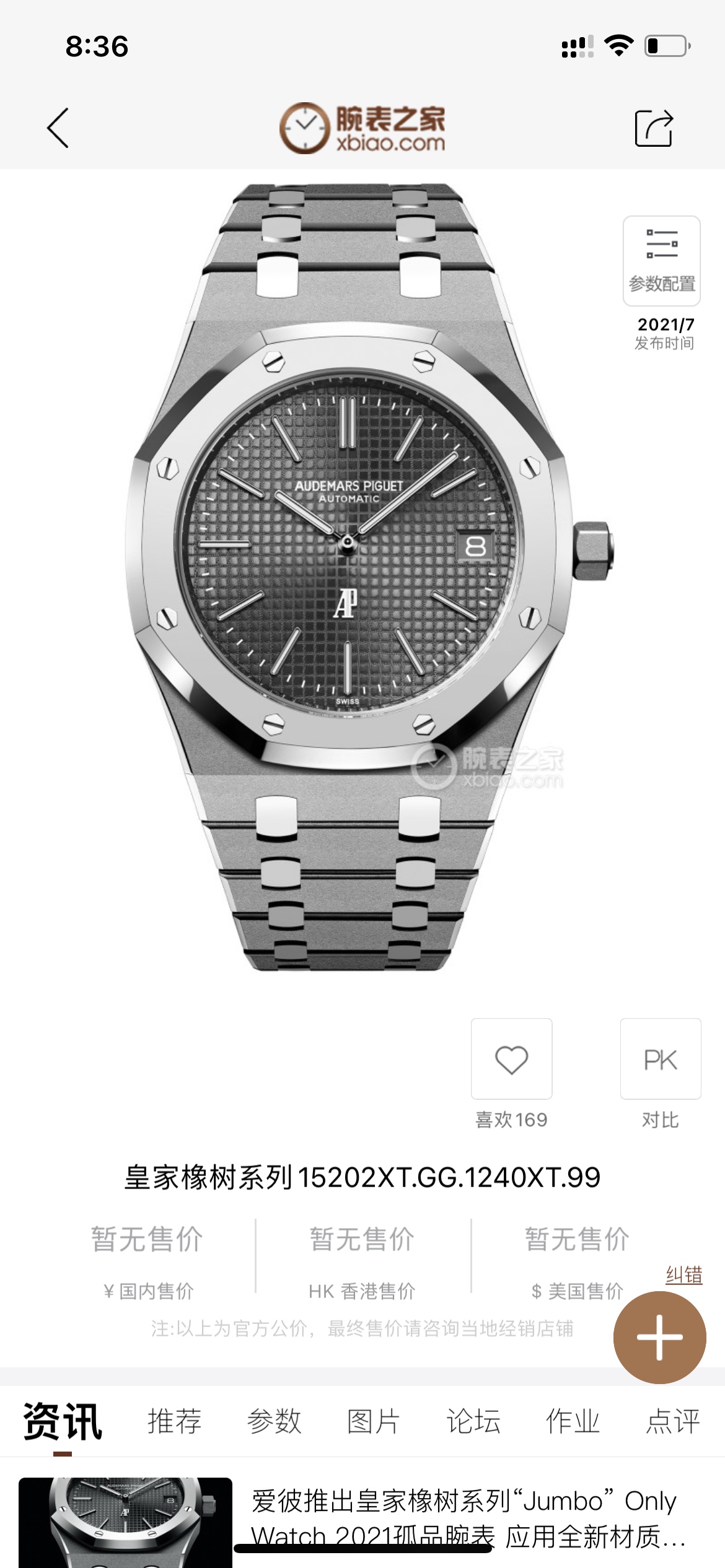Switch to the 推荐 tab

(x=174, y=1421)
